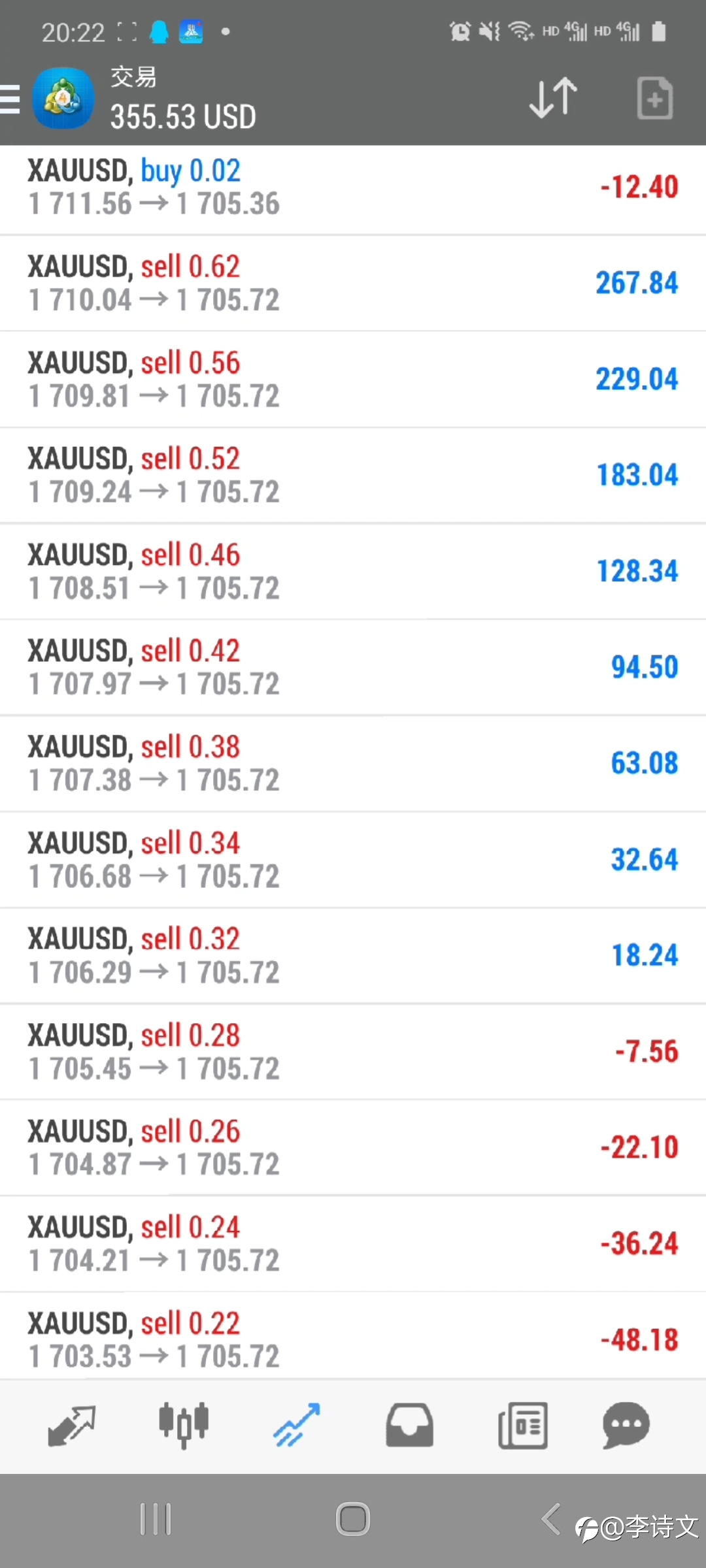Viewport: 706px width, 1568px height.
Task: Create a new order with plus icon
Action: tap(654, 99)
